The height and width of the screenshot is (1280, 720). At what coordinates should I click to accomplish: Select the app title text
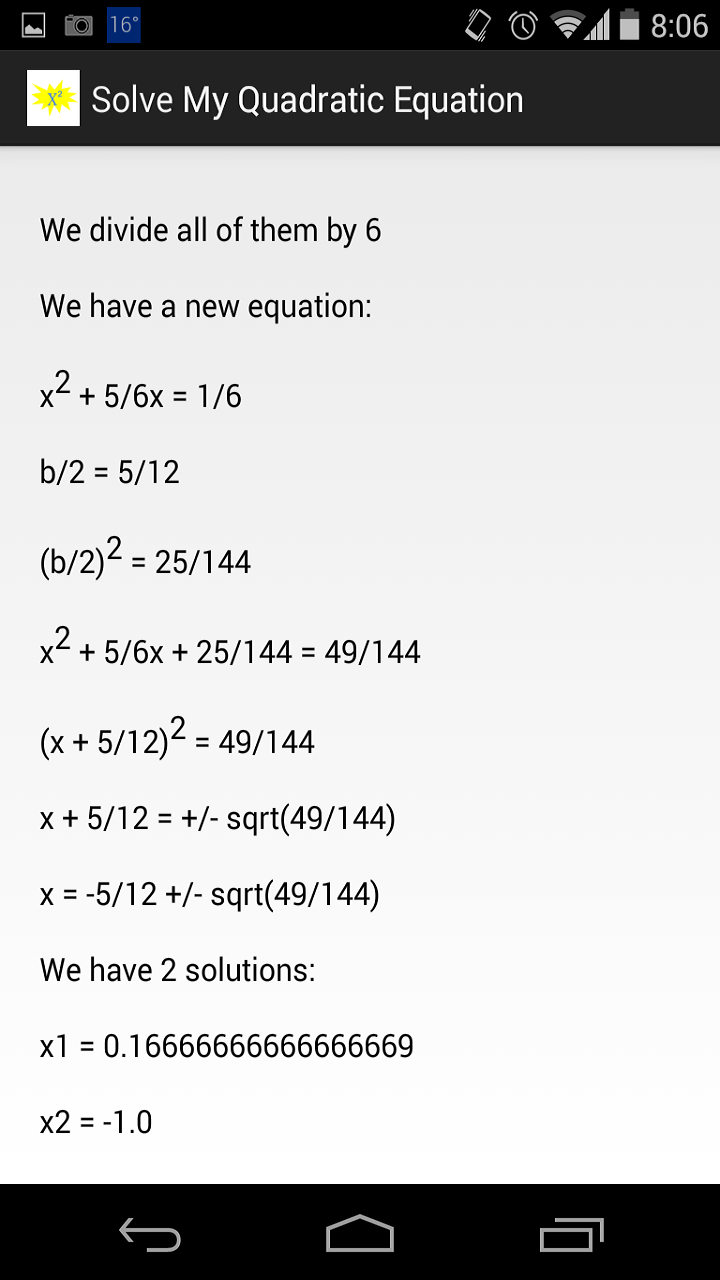[x=306, y=99]
